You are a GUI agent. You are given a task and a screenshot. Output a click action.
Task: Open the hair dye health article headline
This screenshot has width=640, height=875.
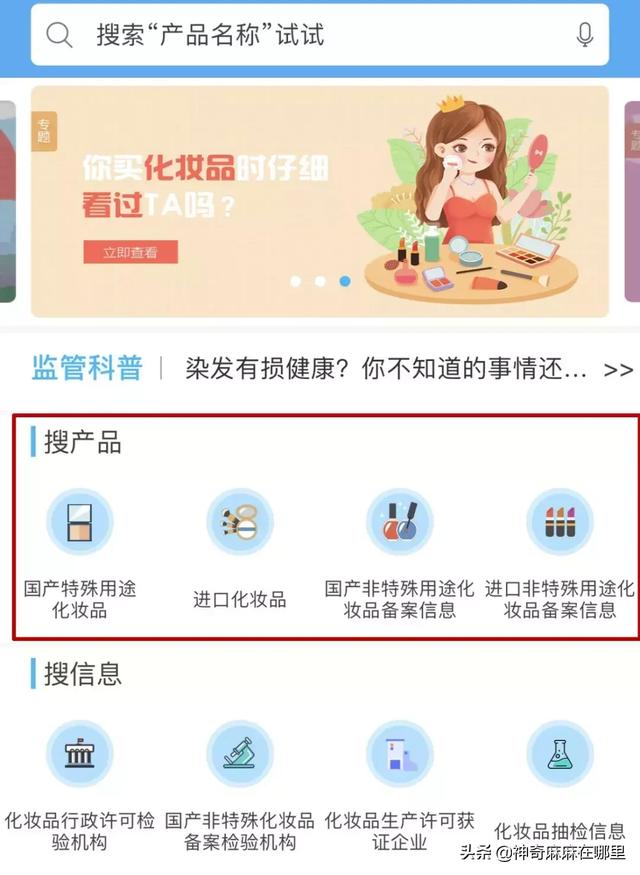(x=386, y=370)
